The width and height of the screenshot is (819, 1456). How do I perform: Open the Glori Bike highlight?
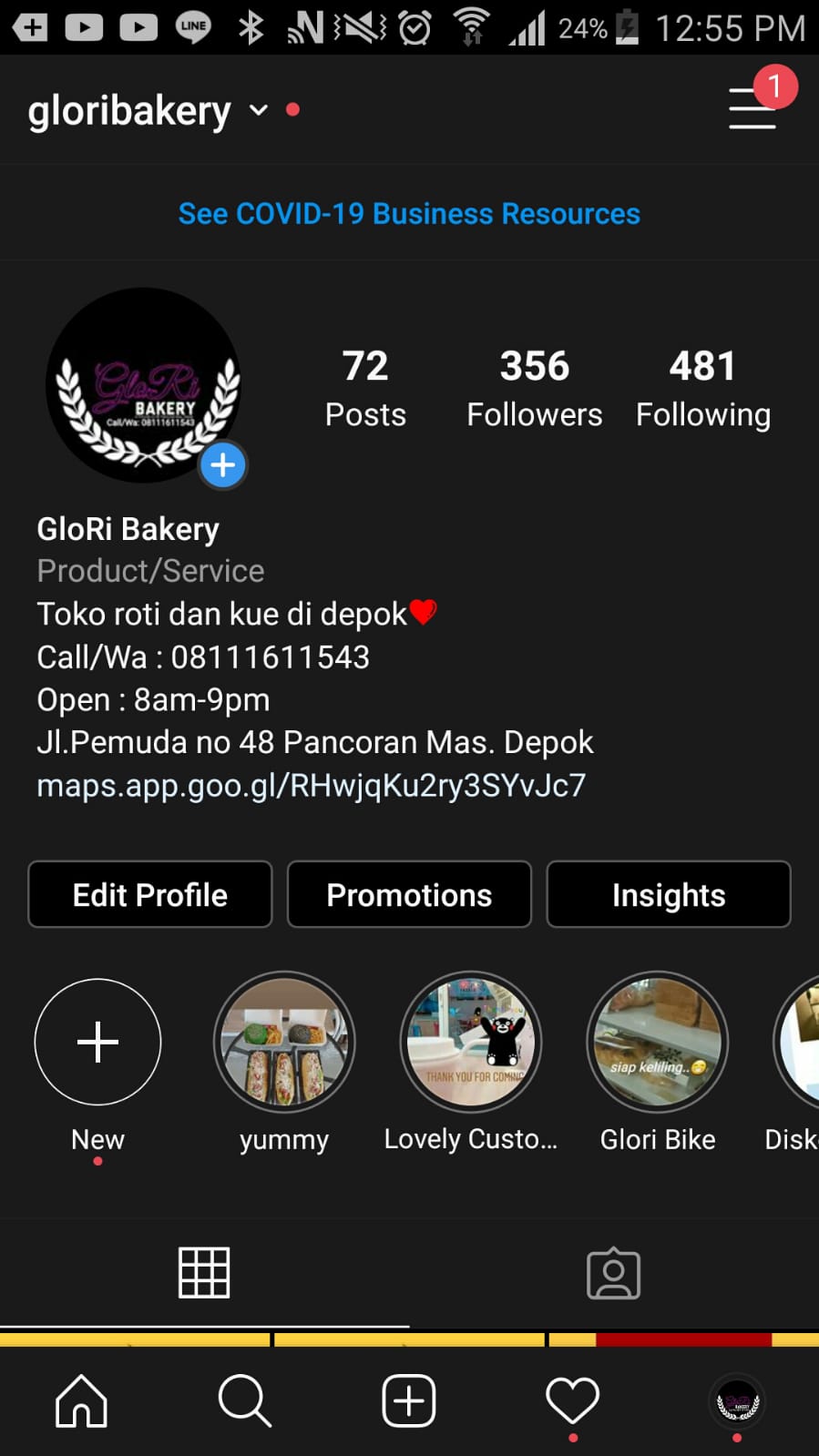click(658, 1043)
